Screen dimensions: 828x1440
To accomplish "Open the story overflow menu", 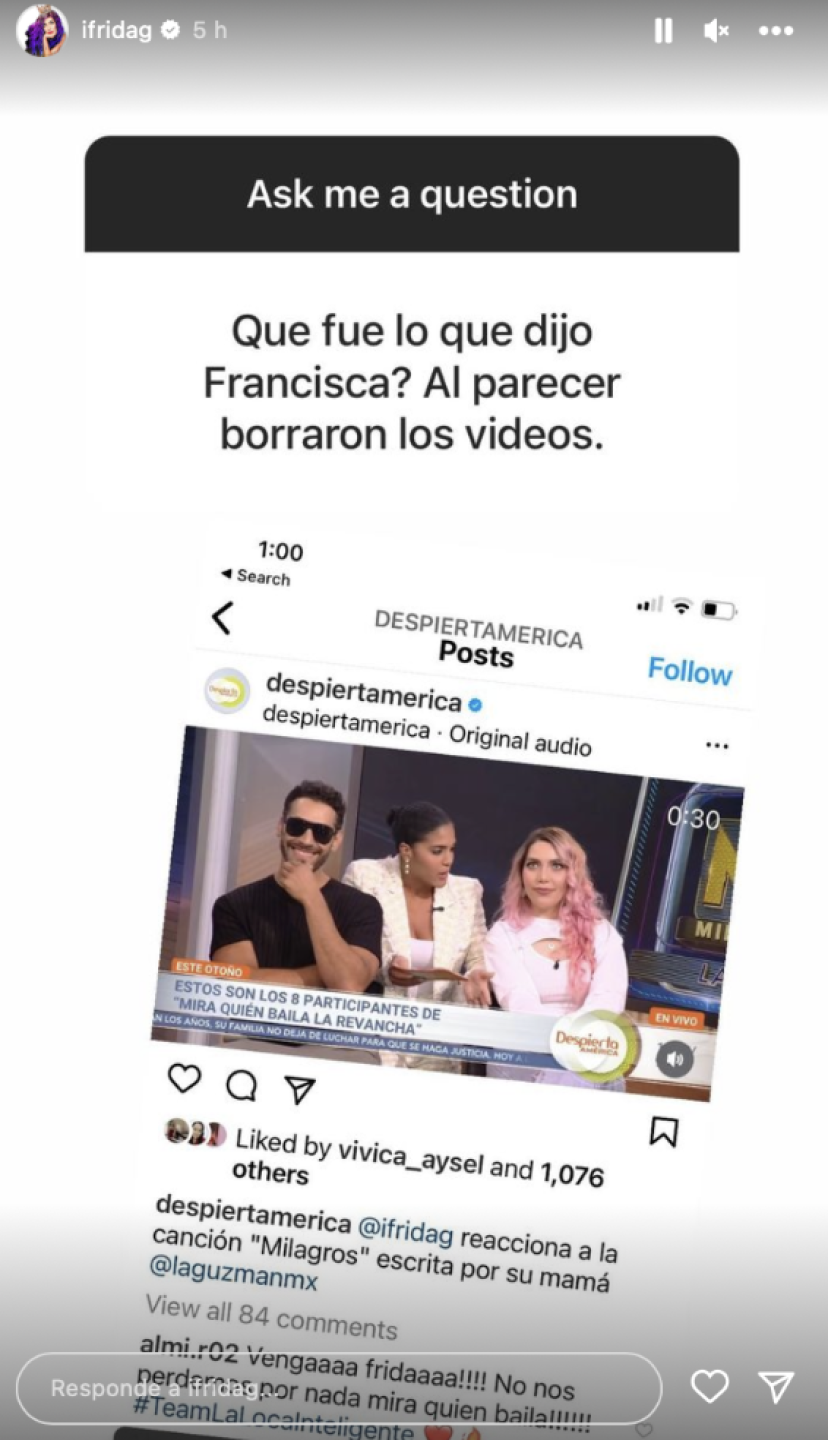I will [x=775, y=32].
